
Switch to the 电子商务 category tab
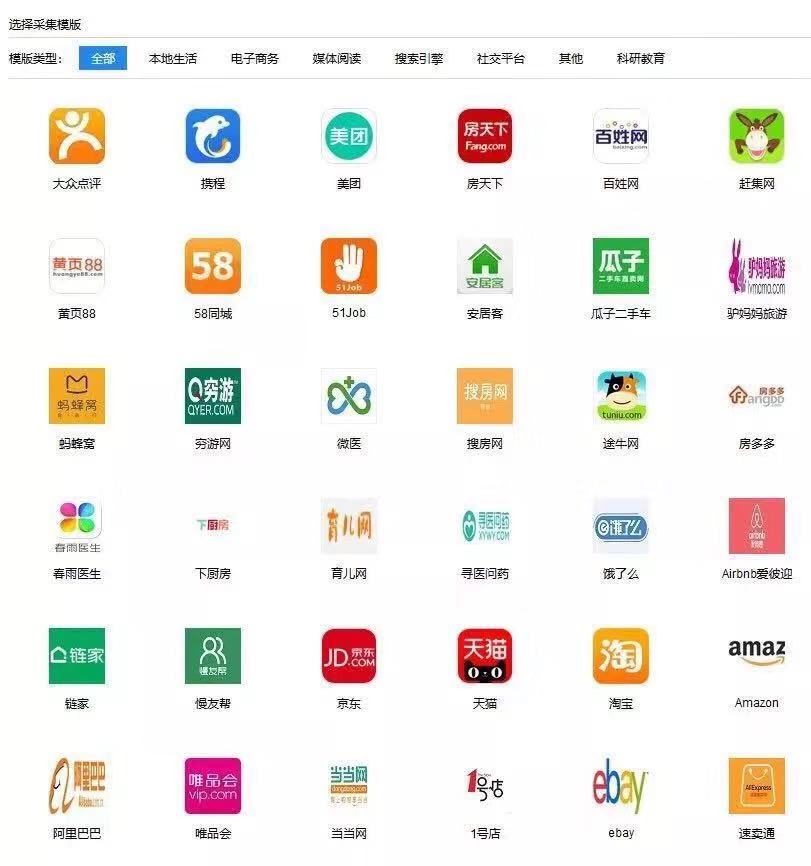pyautogui.click(x=255, y=59)
